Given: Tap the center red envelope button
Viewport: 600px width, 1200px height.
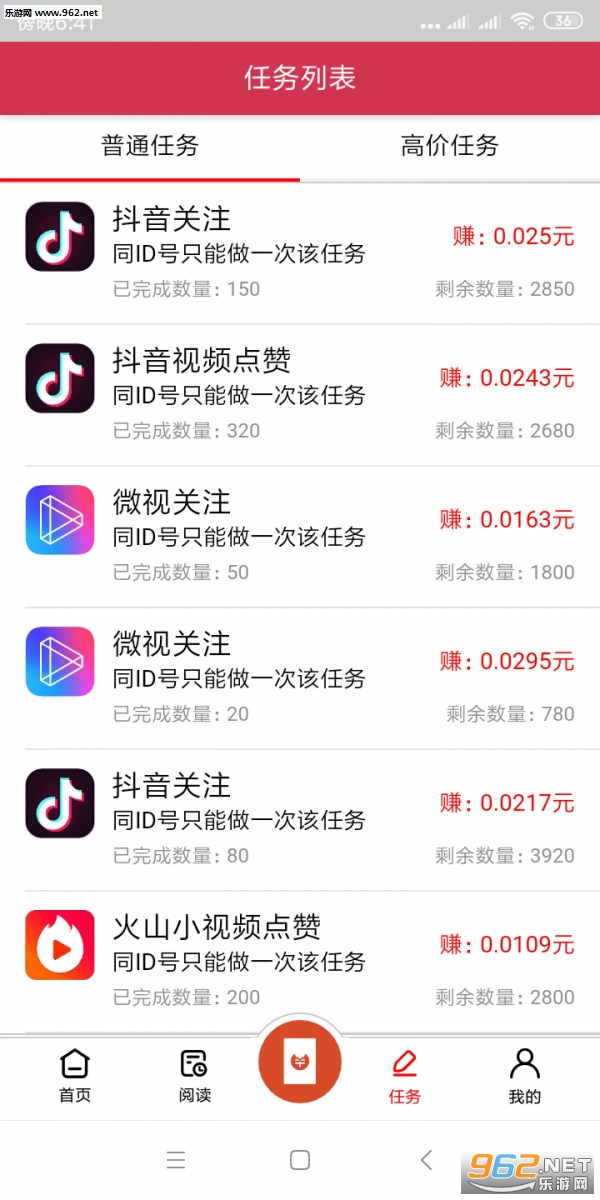Looking at the screenshot, I should [x=300, y=1063].
